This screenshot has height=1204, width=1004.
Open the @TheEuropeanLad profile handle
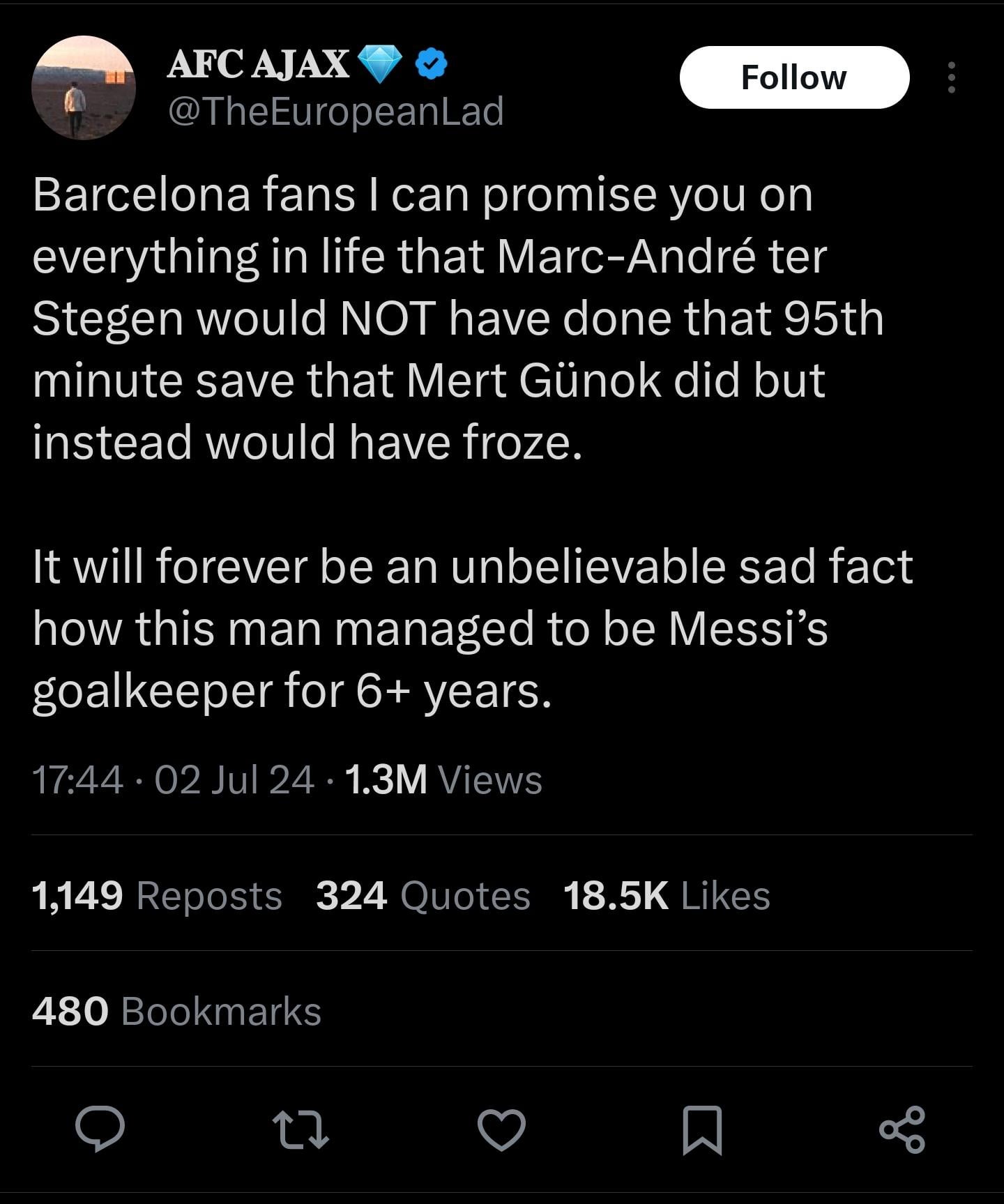[x=335, y=112]
